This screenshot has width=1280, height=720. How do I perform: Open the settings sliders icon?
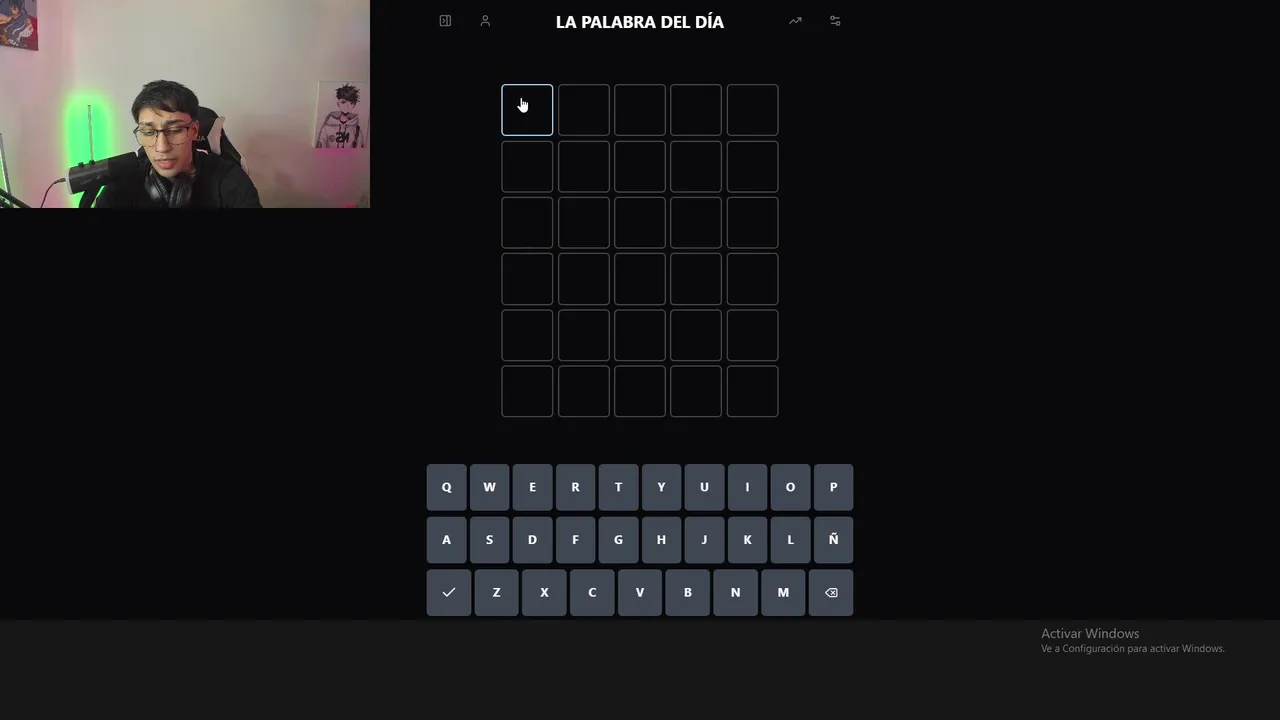835,21
